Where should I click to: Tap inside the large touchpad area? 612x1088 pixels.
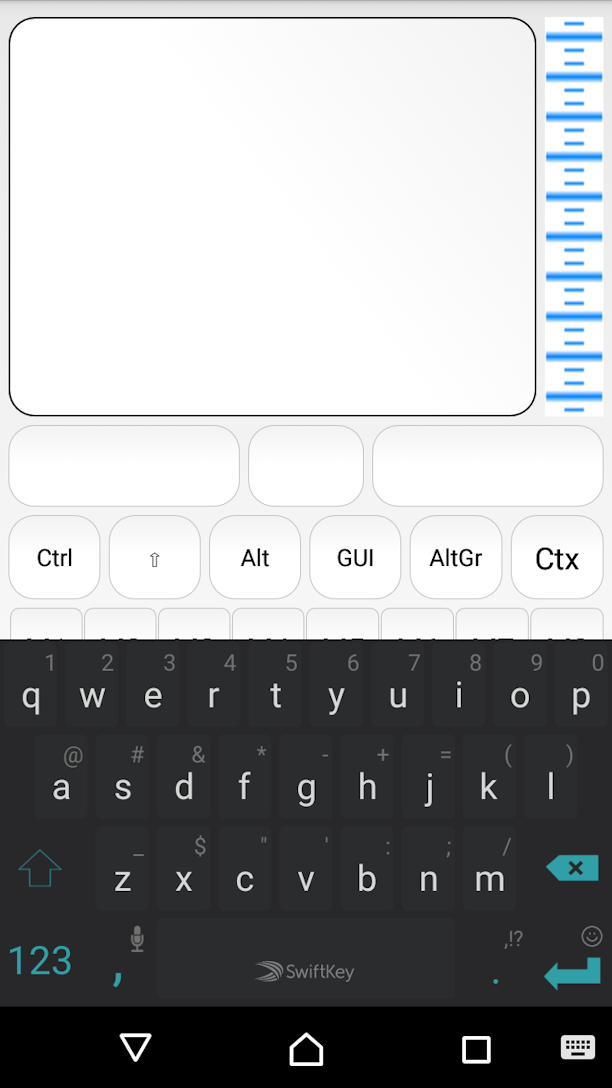click(272, 216)
